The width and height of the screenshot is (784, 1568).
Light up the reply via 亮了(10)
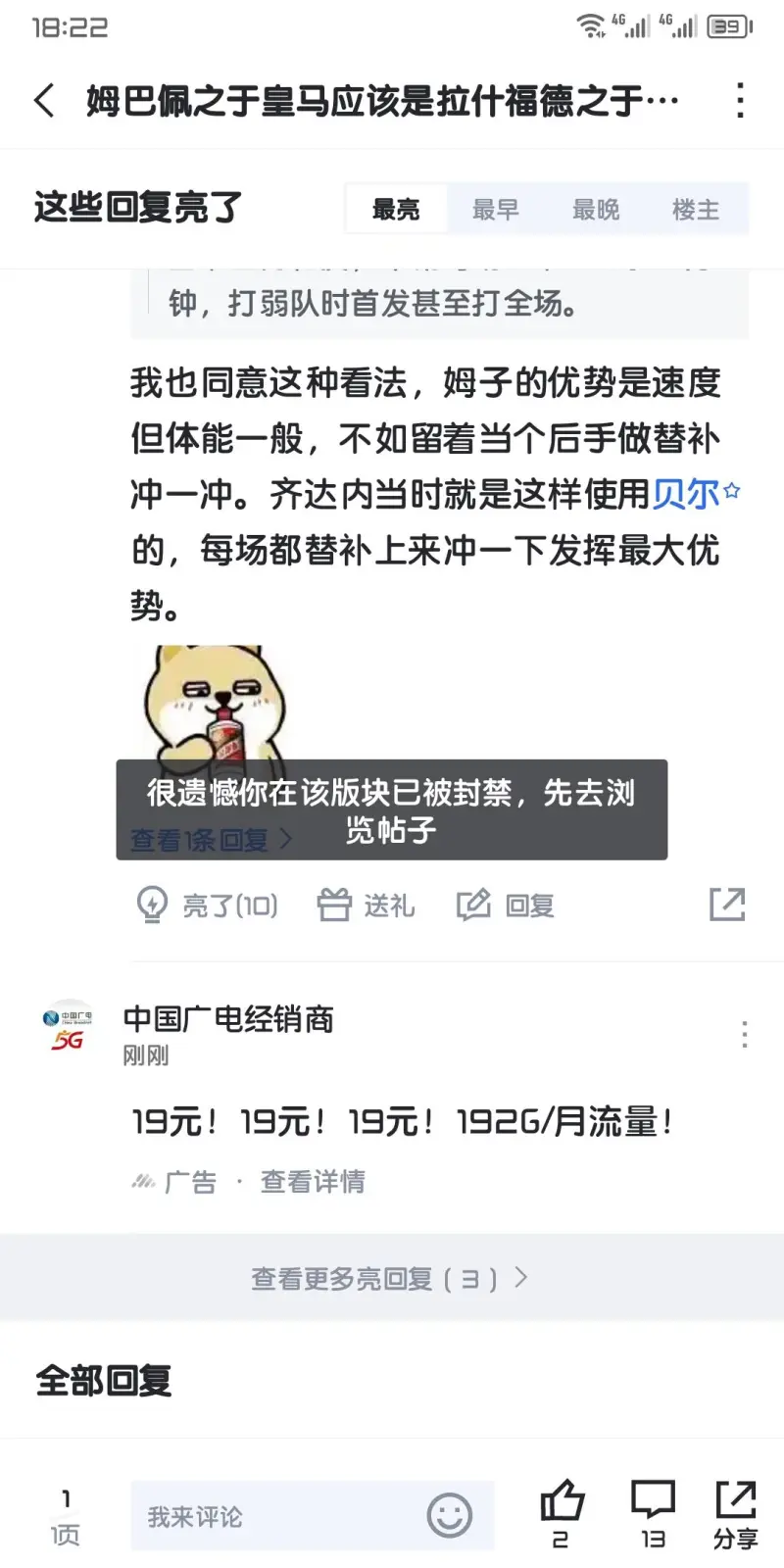pyautogui.click(x=207, y=905)
